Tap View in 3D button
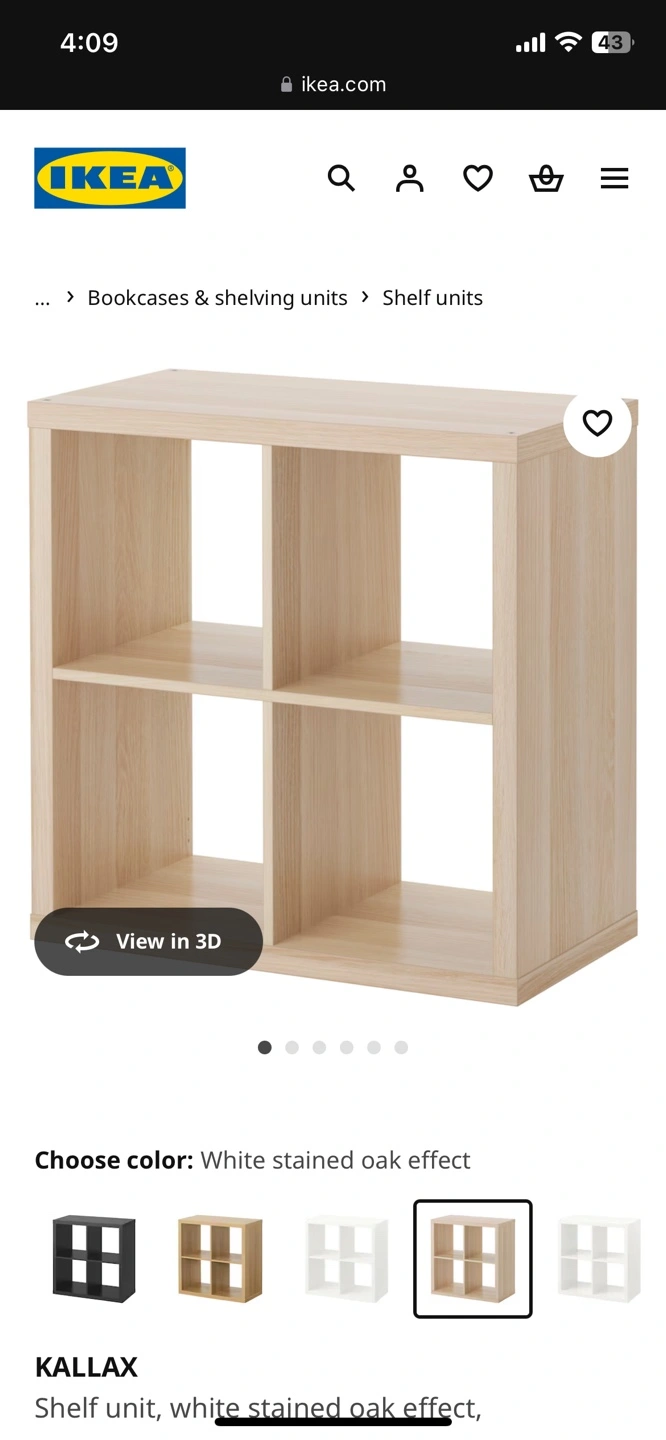Screen dimensions: 666x1440 point(149,941)
